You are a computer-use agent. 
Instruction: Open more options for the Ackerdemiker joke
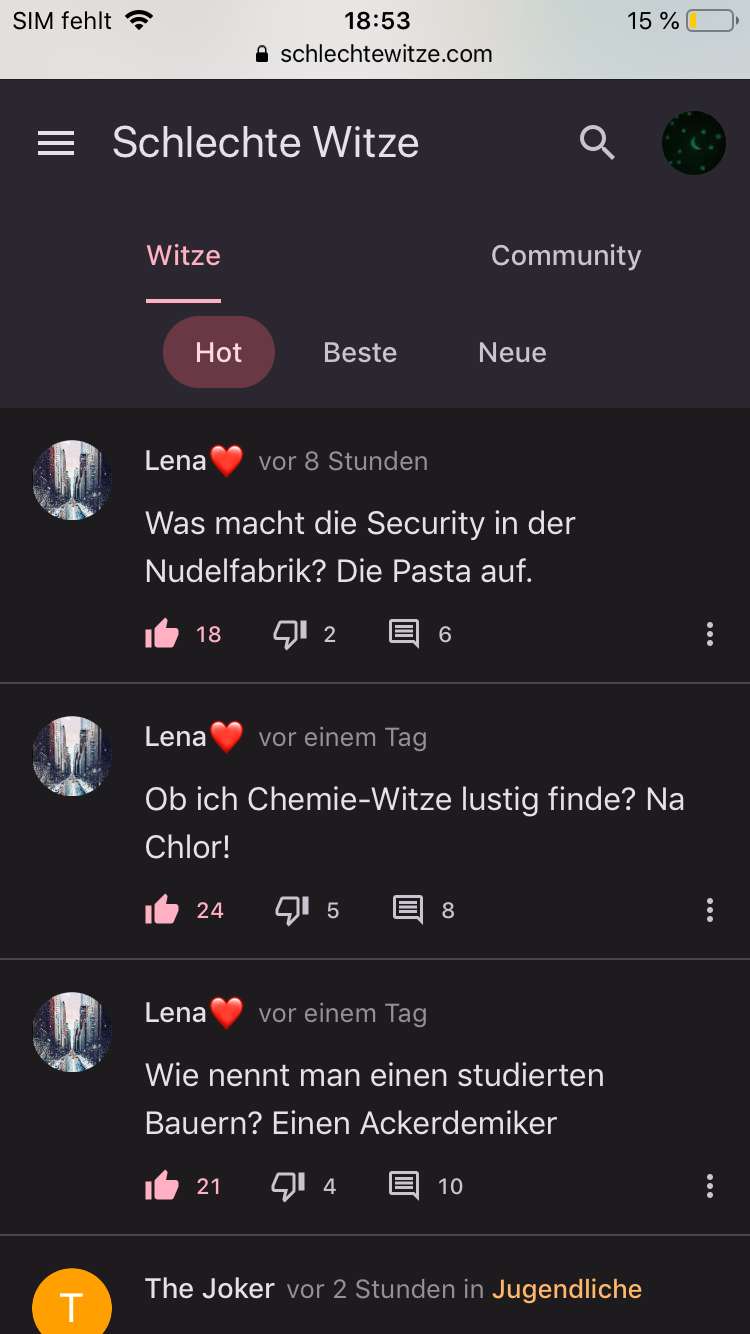pyautogui.click(x=709, y=1186)
